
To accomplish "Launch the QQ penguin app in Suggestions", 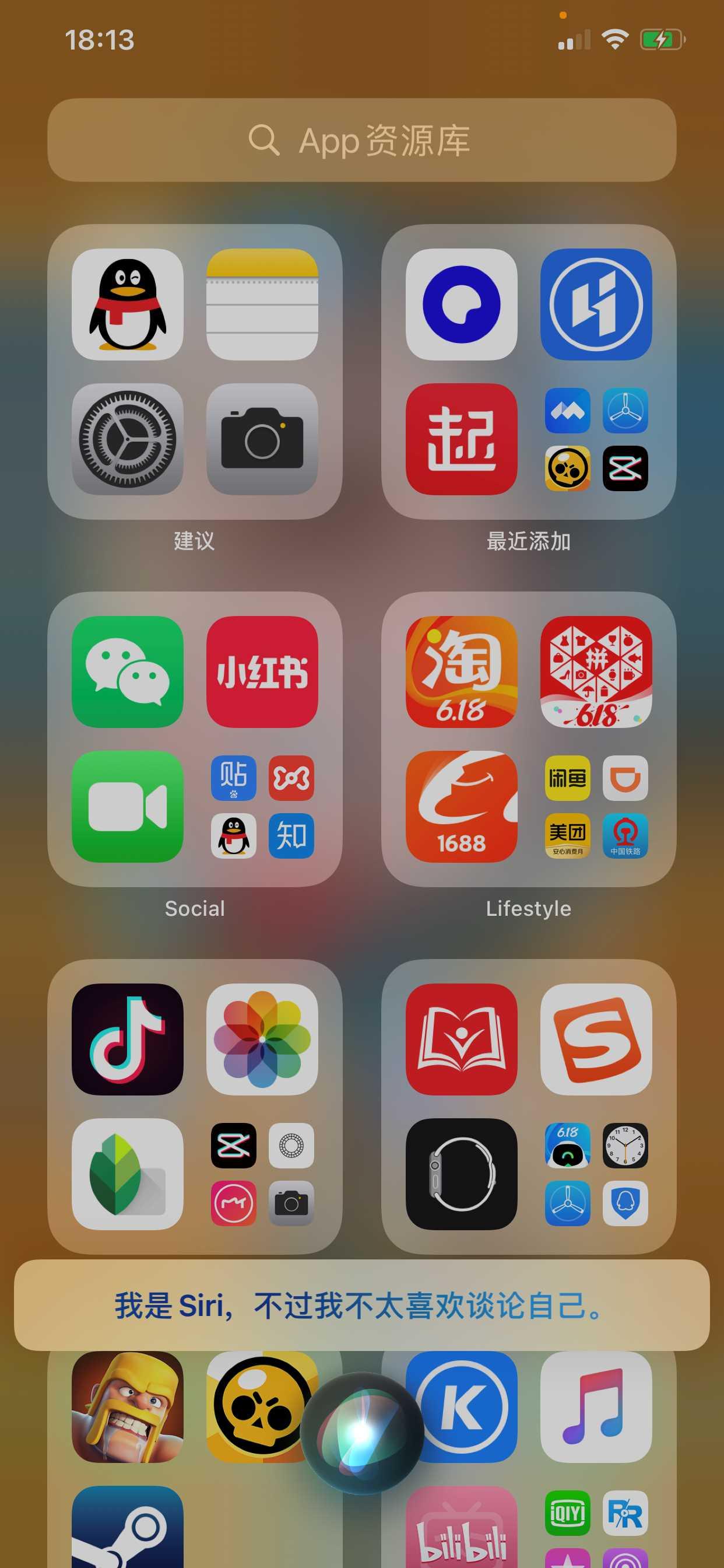I will click(x=127, y=304).
